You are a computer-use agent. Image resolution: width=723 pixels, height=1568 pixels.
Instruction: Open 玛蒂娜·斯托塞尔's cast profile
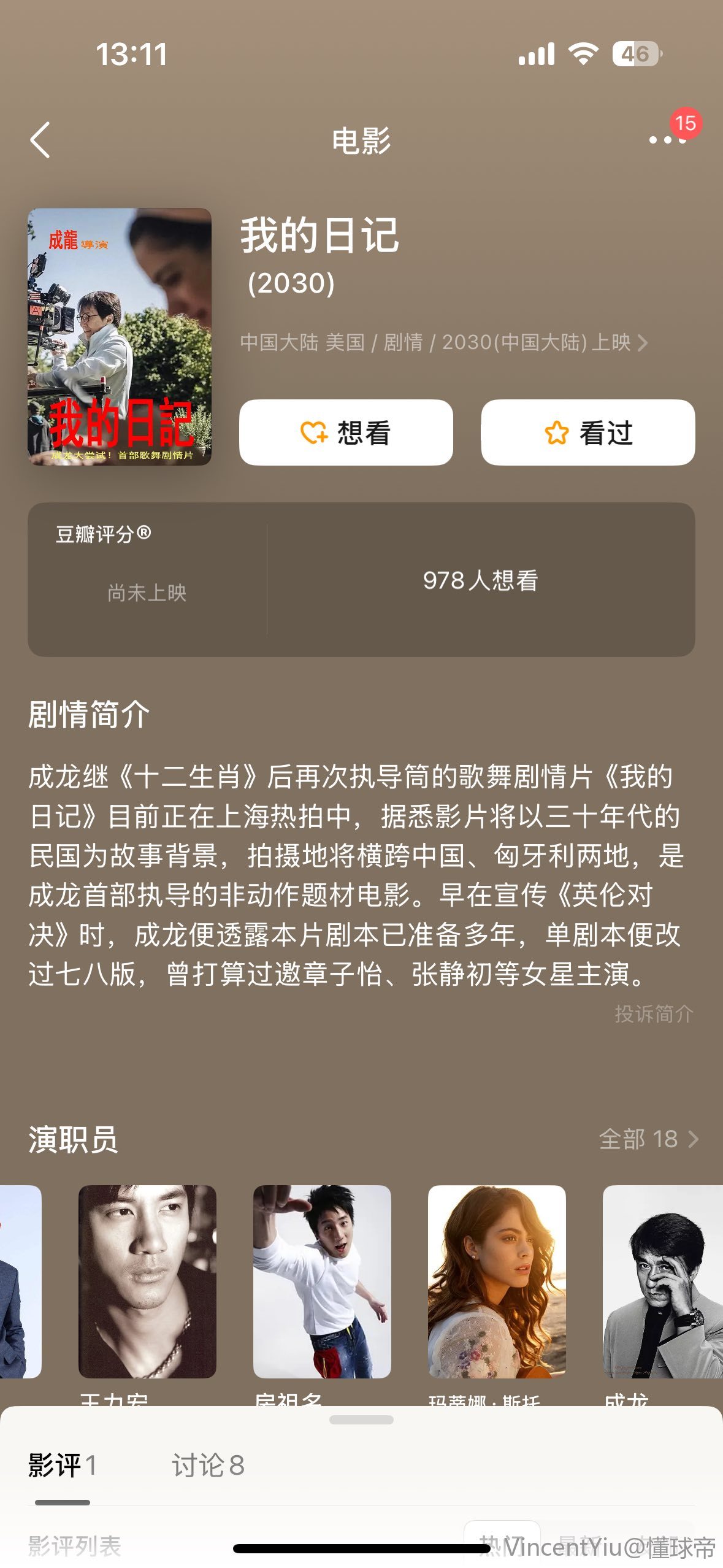click(x=497, y=1282)
